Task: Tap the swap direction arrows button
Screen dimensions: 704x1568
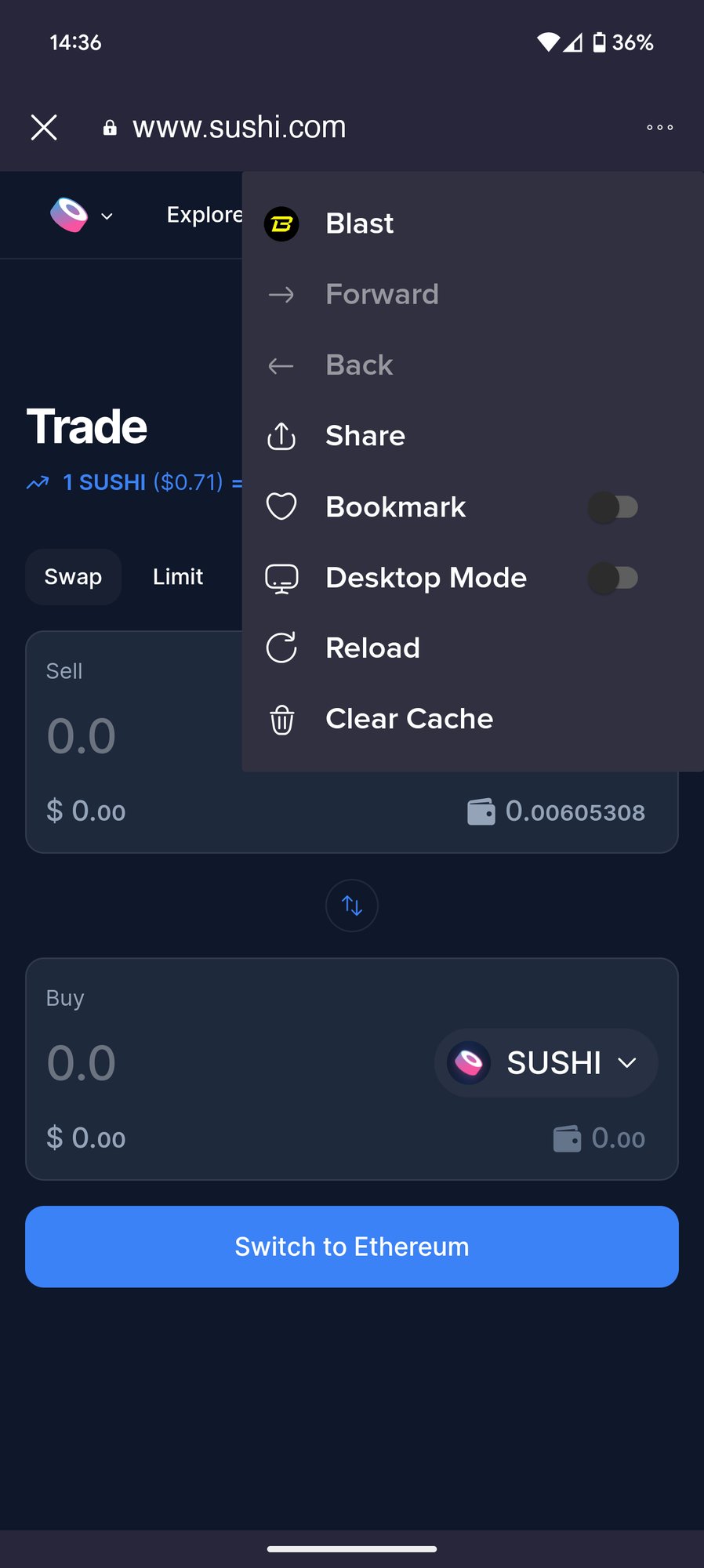Action: click(x=352, y=906)
